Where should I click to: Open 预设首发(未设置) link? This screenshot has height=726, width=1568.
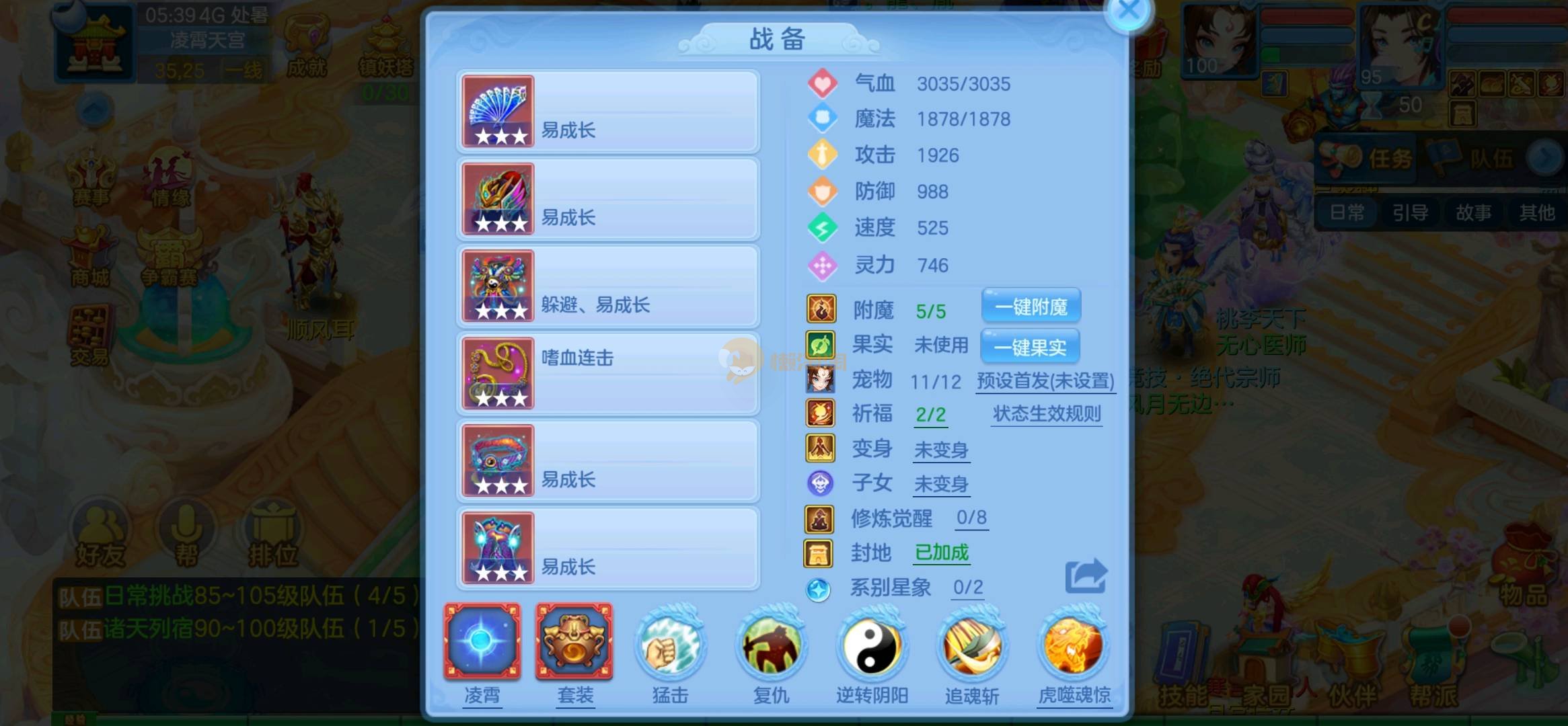point(1045,381)
